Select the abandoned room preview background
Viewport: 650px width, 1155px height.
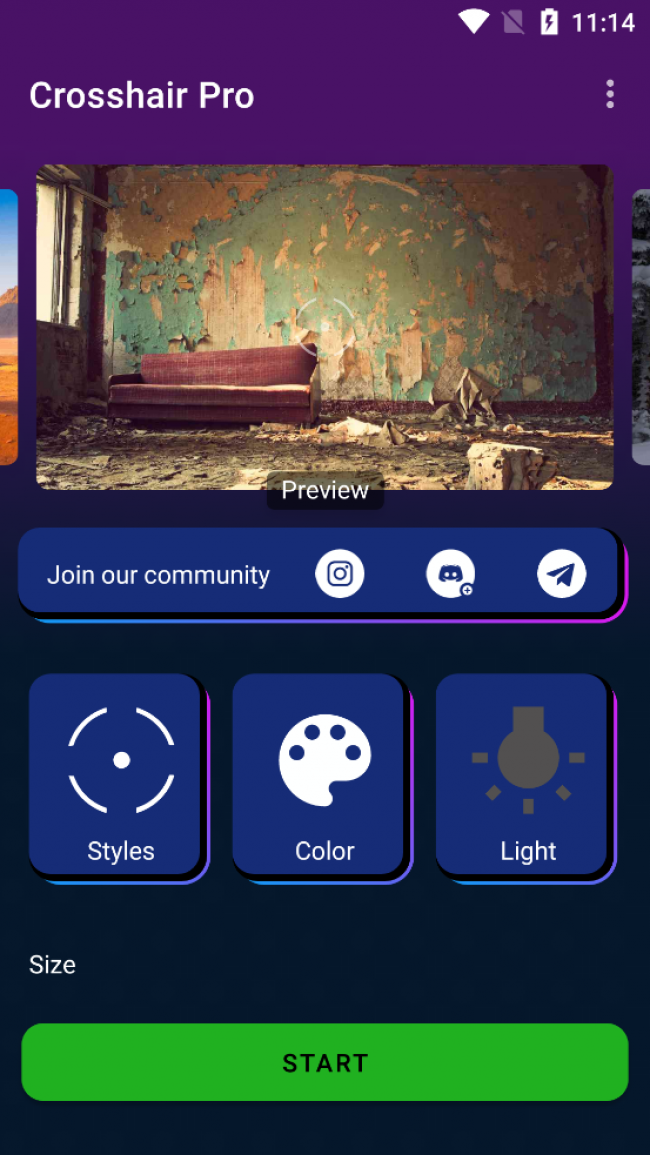[x=325, y=327]
